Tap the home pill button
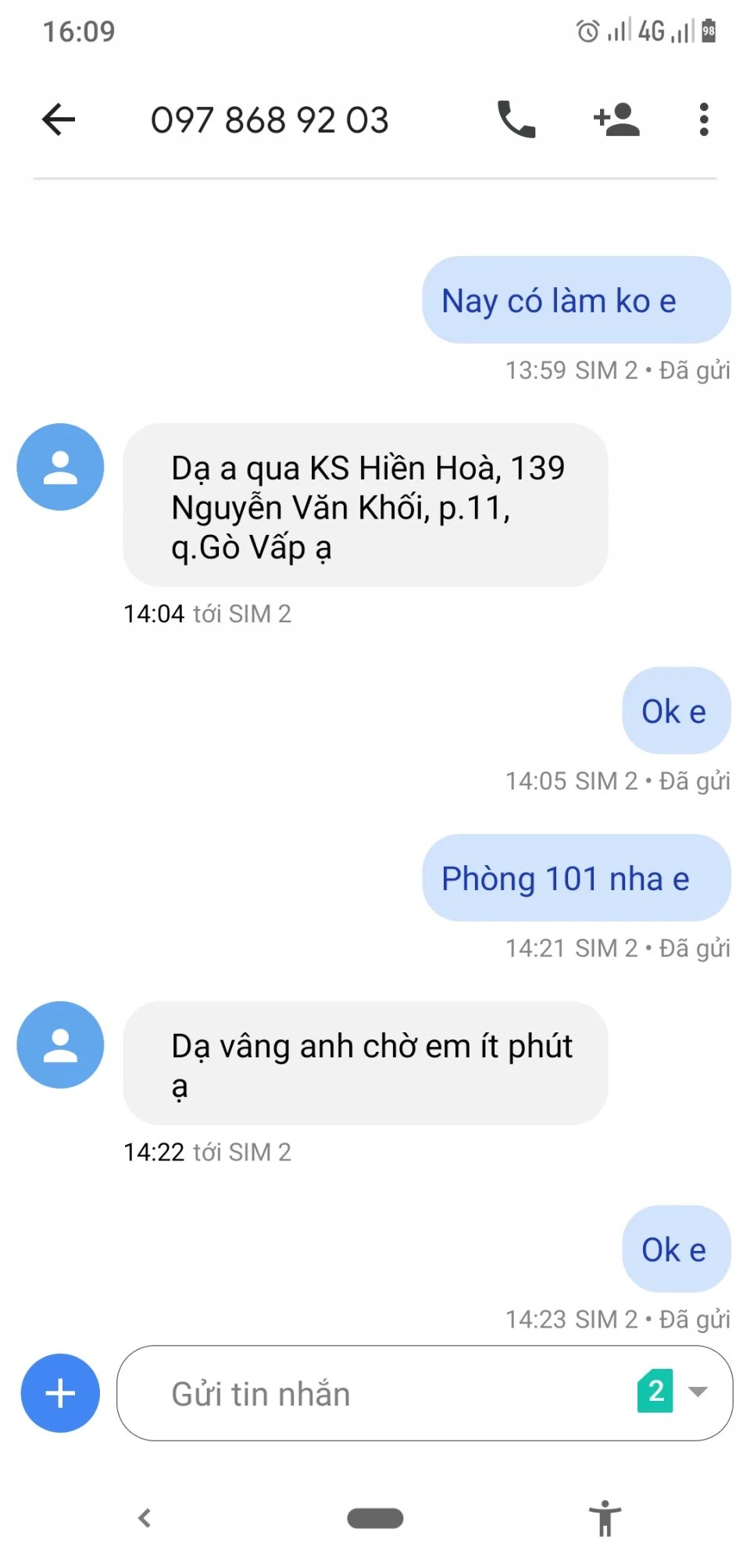 tap(375, 1518)
